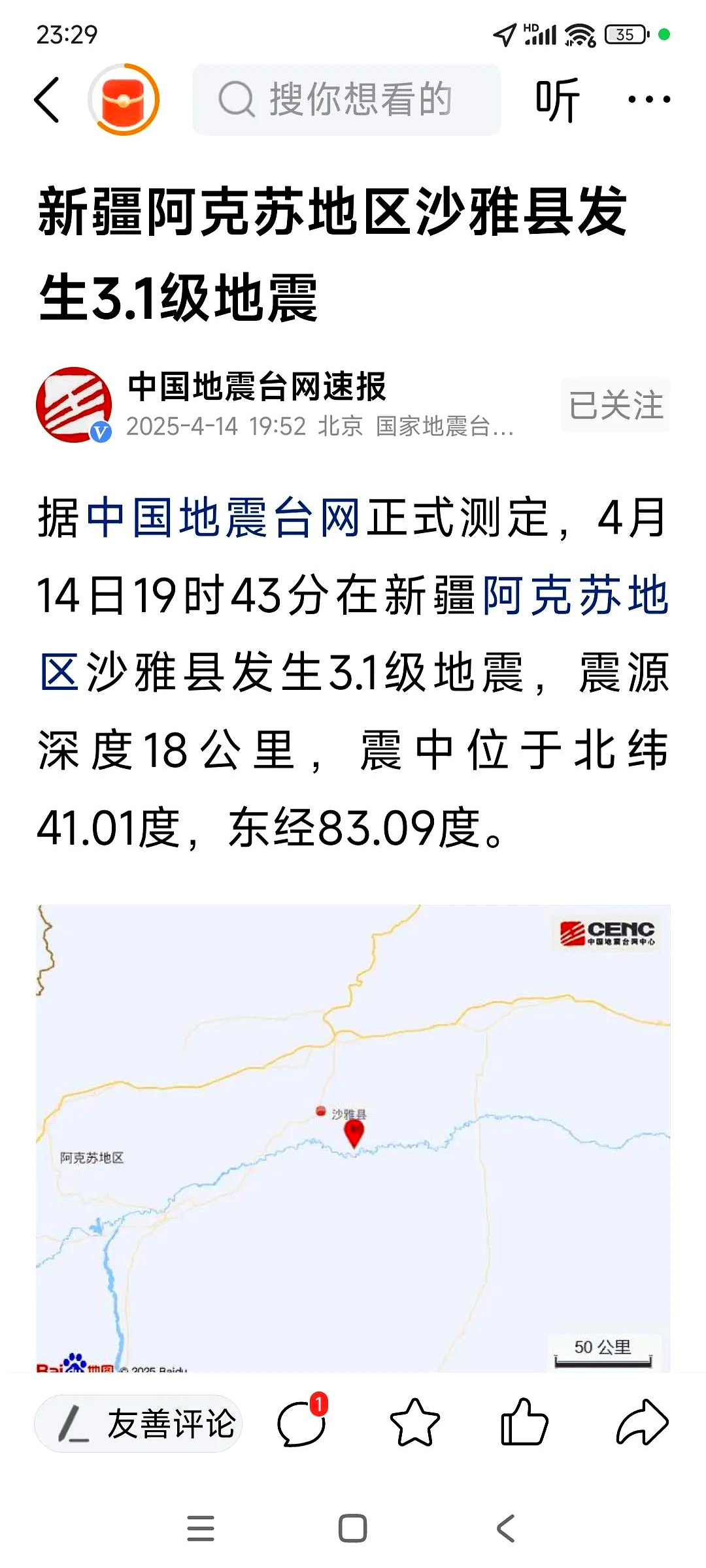The width and height of the screenshot is (706, 1568).
Task: Go to the system home screen
Action: (x=352, y=1528)
